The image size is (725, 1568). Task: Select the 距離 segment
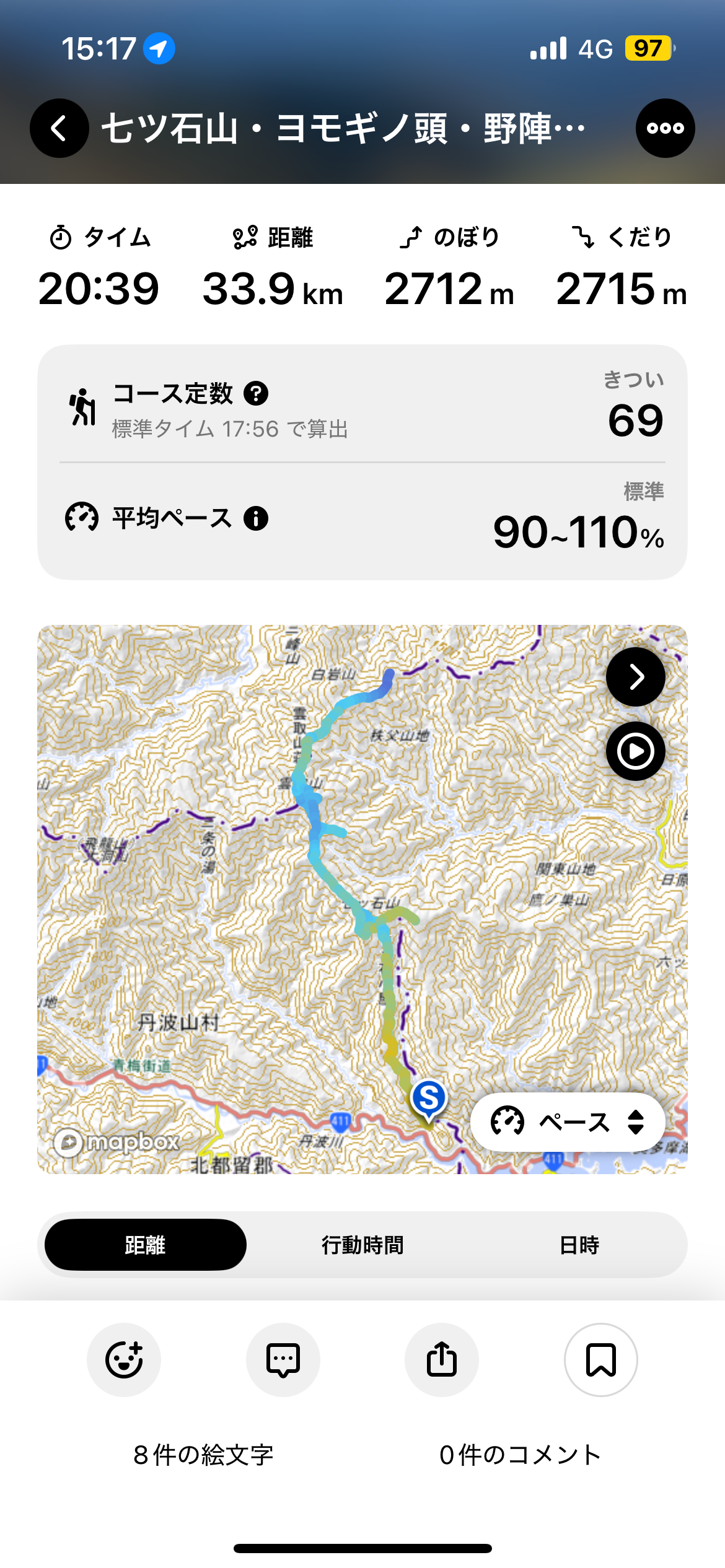pyautogui.click(x=146, y=1245)
